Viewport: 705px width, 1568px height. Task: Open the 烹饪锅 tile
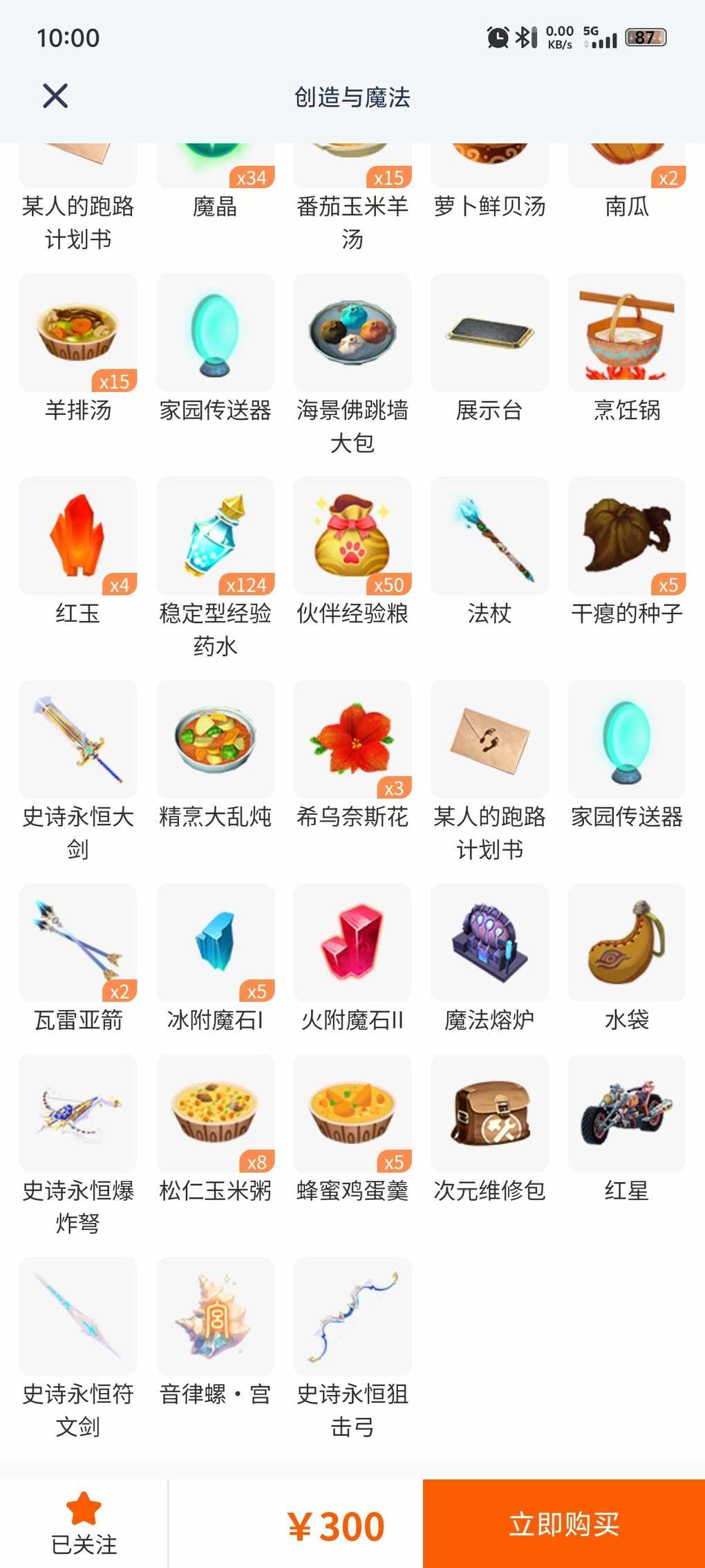coord(626,333)
